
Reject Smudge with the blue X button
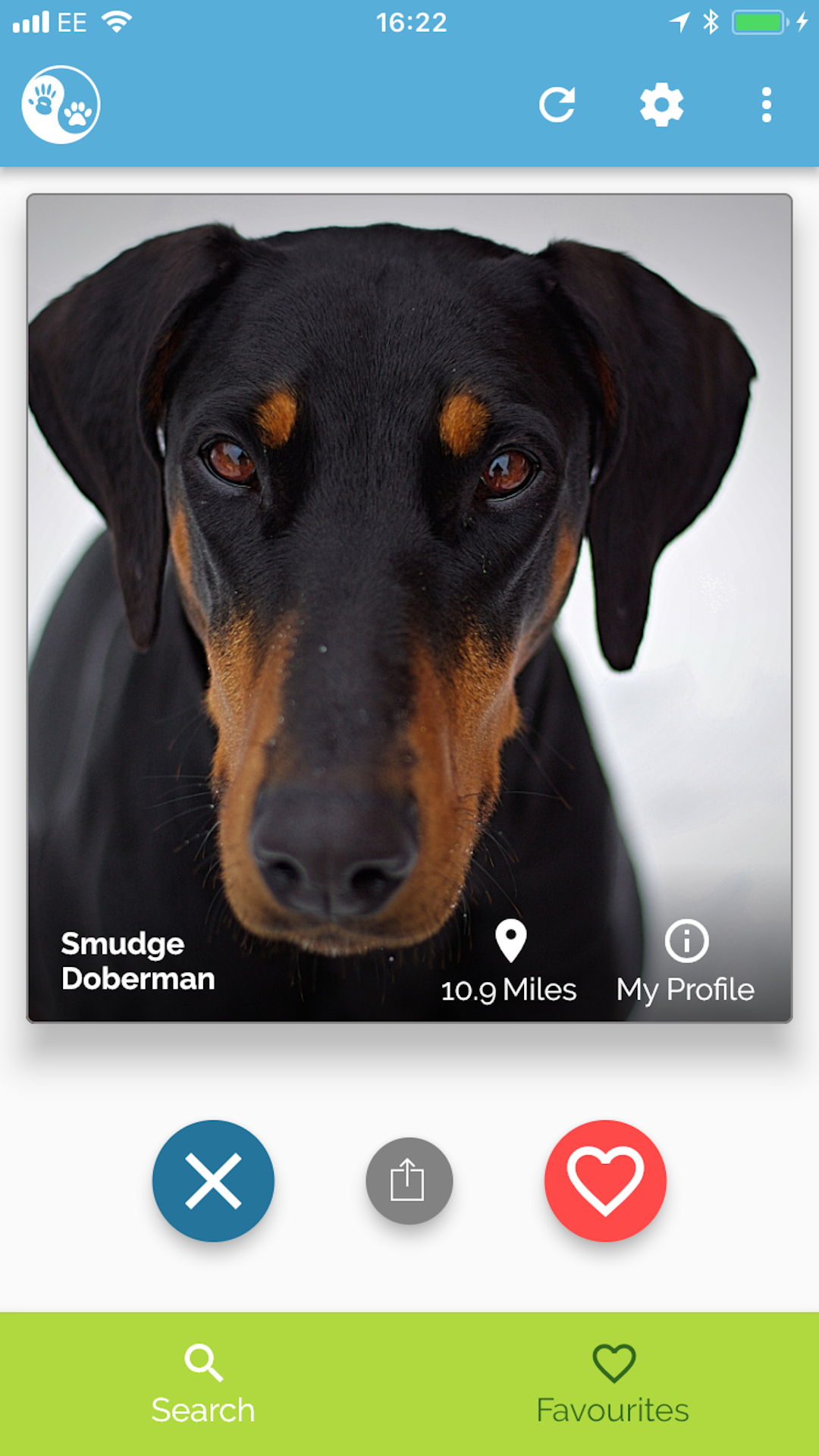click(x=213, y=1181)
